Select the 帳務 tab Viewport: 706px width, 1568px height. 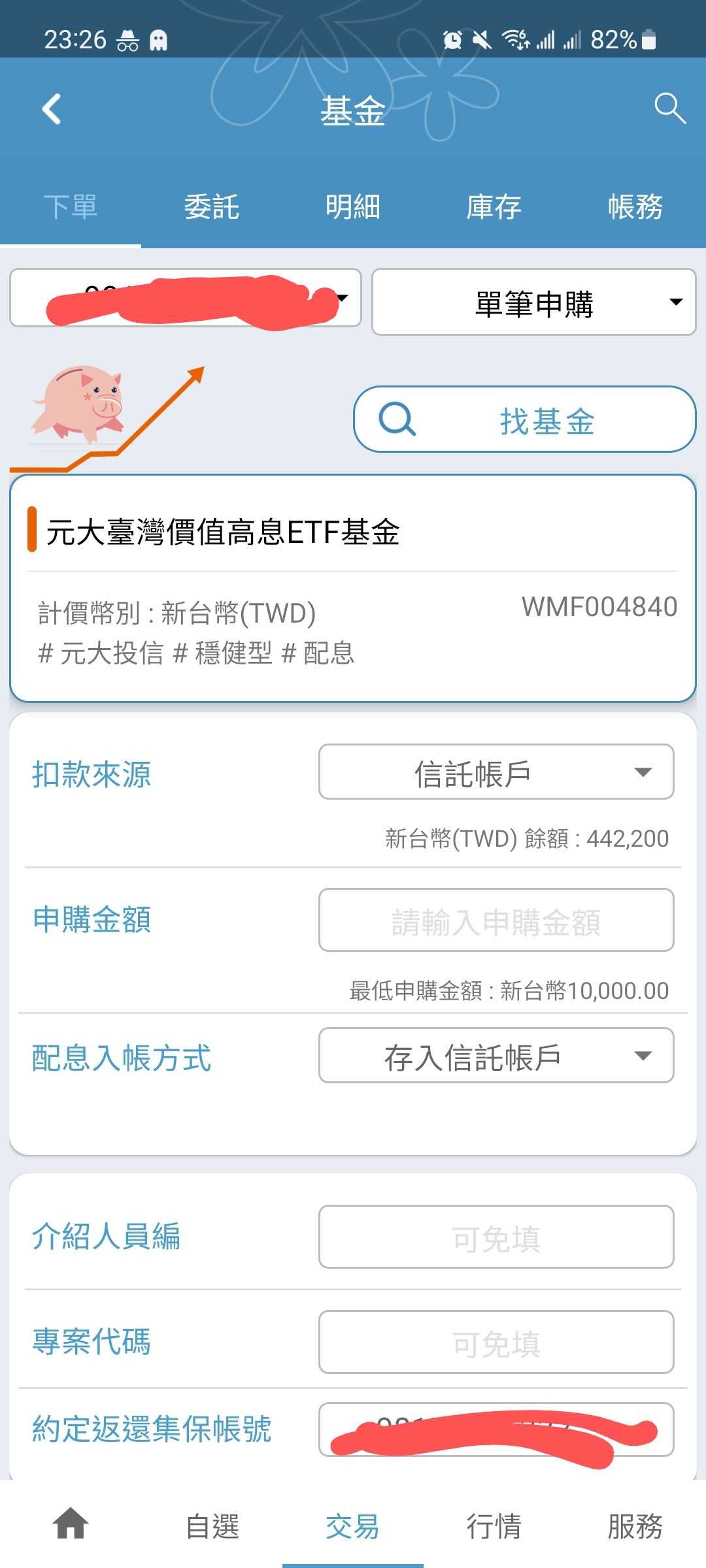click(635, 207)
